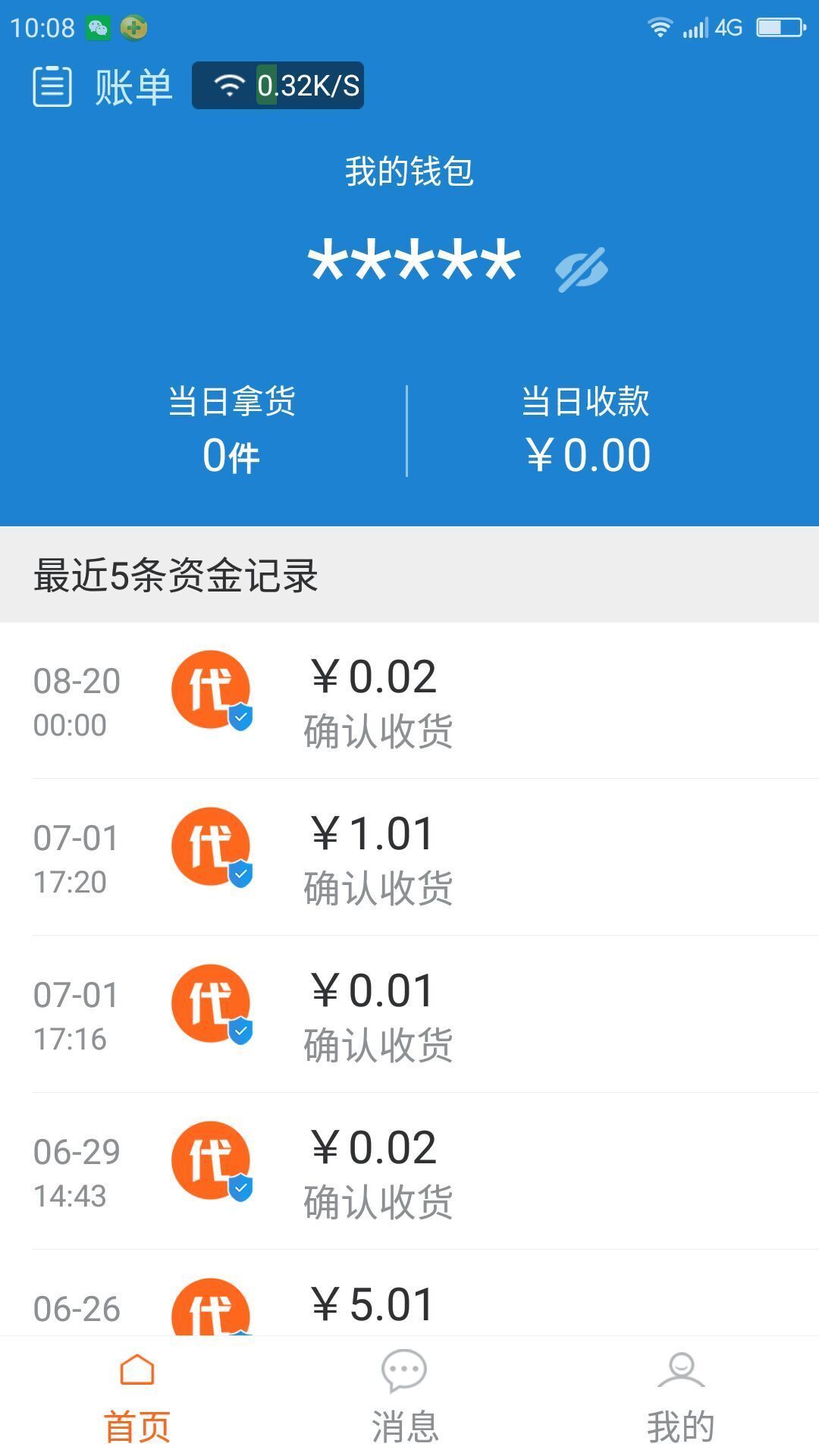Reveal the hidden wallet balance
819x1456 pixels.
[582, 269]
